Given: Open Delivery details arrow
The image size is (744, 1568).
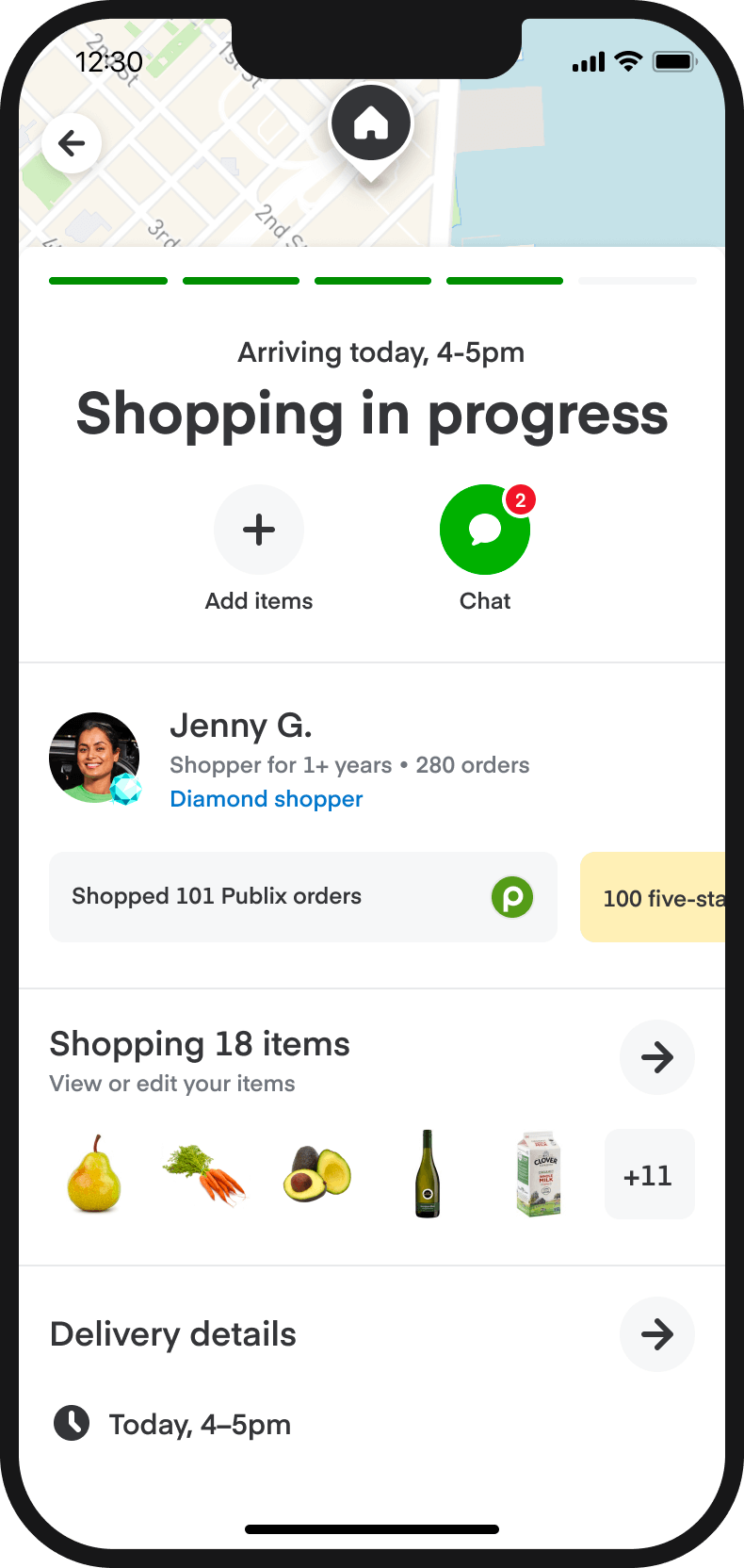Looking at the screenshot, I should point(657,1334).
